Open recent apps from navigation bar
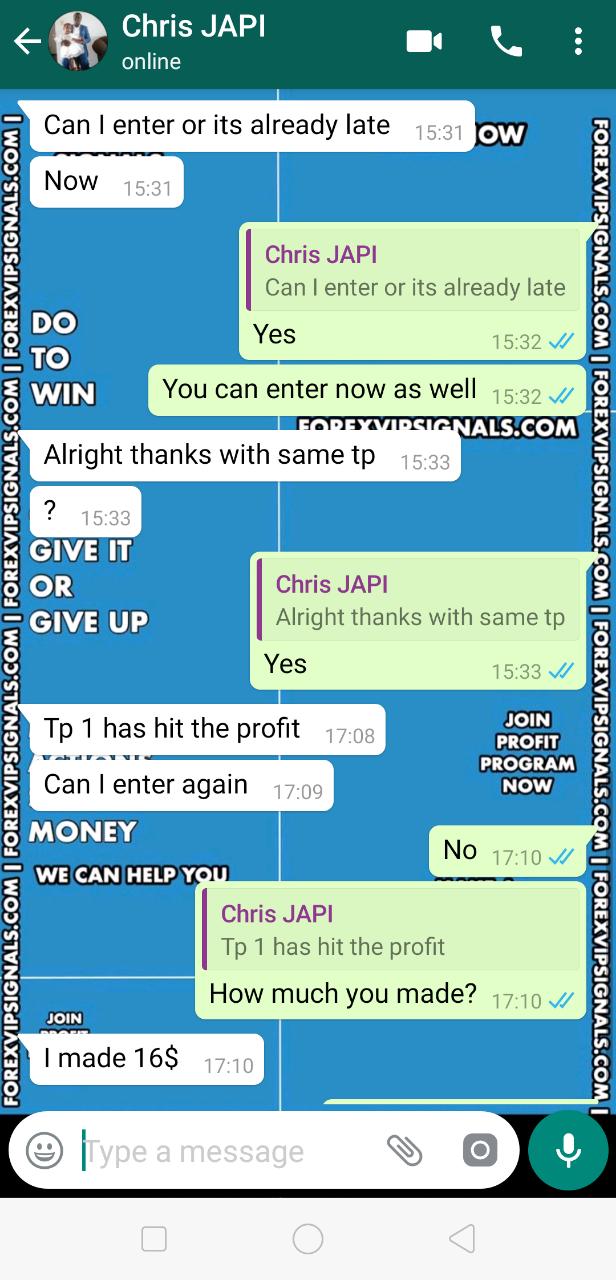 [154, 1239]
